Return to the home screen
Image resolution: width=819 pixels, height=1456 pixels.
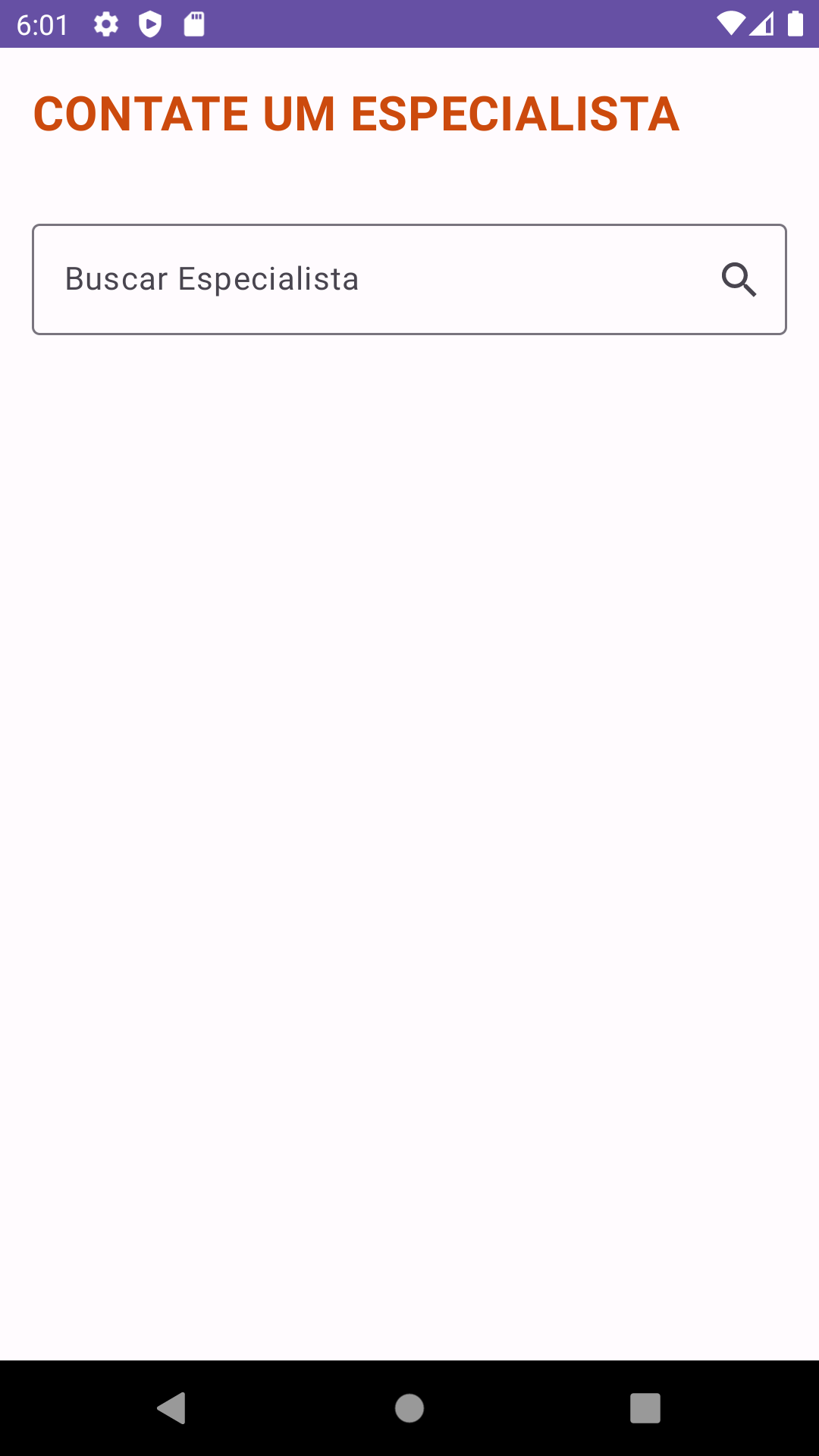pyautogui.click(x=409, y=1408)
